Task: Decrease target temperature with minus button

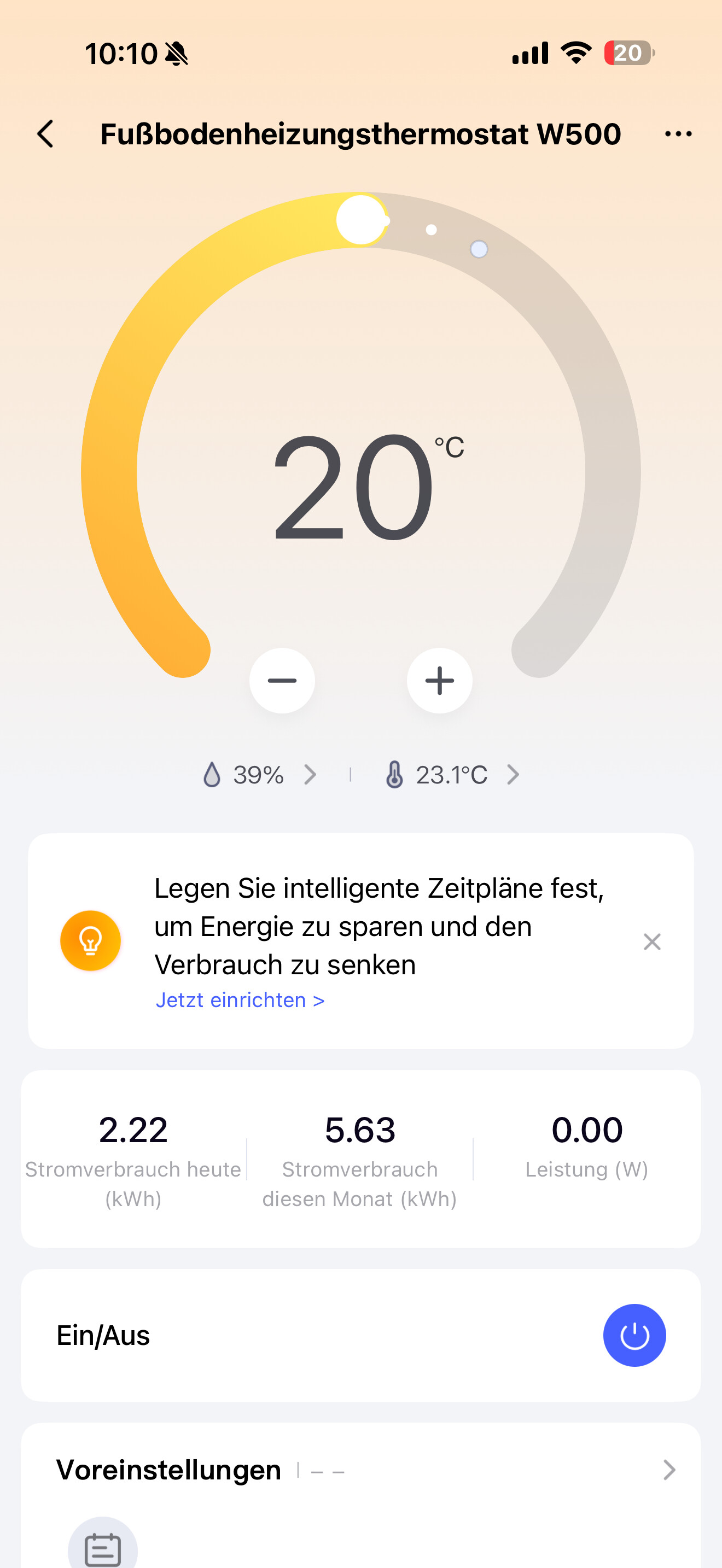Action: point(282,681)
